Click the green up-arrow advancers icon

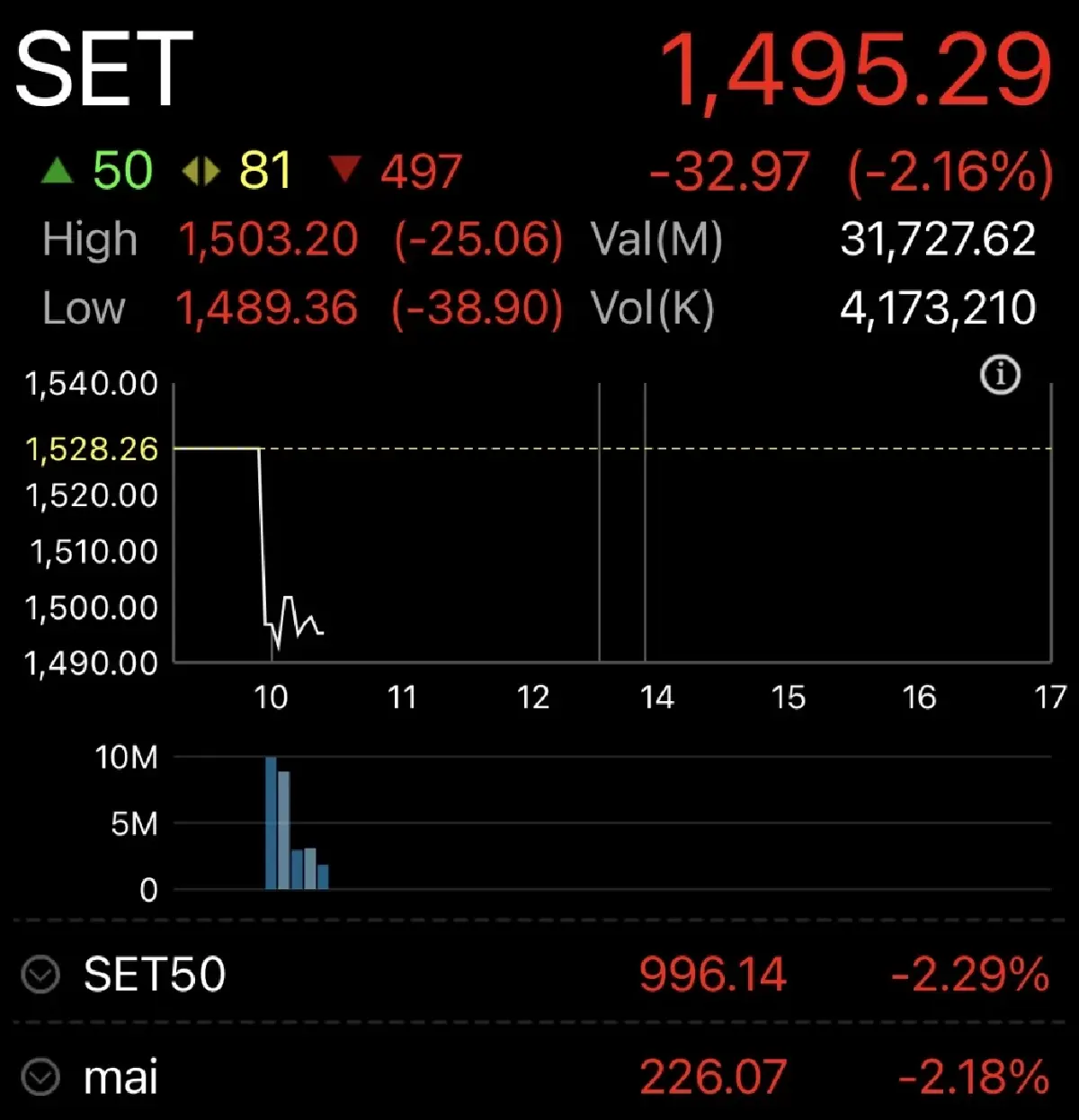pyautogui.click(x=58, y=170)
